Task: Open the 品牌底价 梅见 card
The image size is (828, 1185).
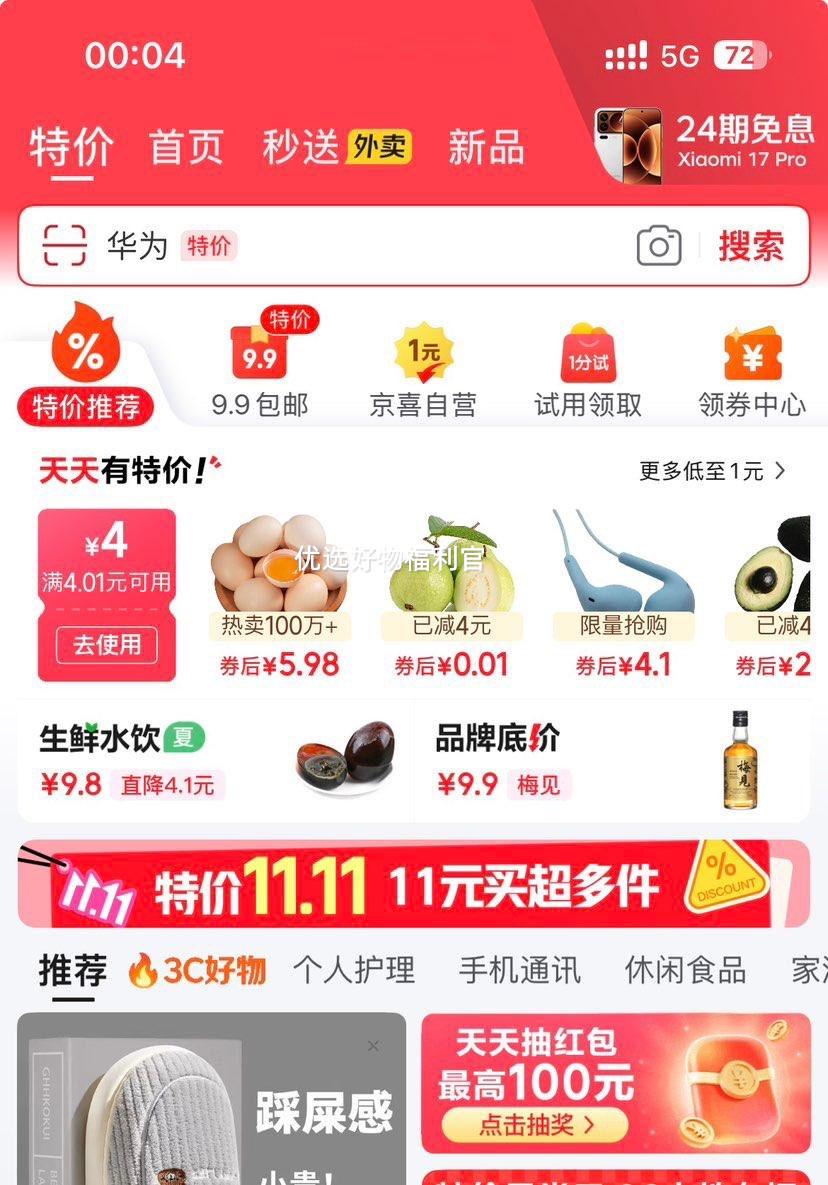Action: tap(611, 762)
